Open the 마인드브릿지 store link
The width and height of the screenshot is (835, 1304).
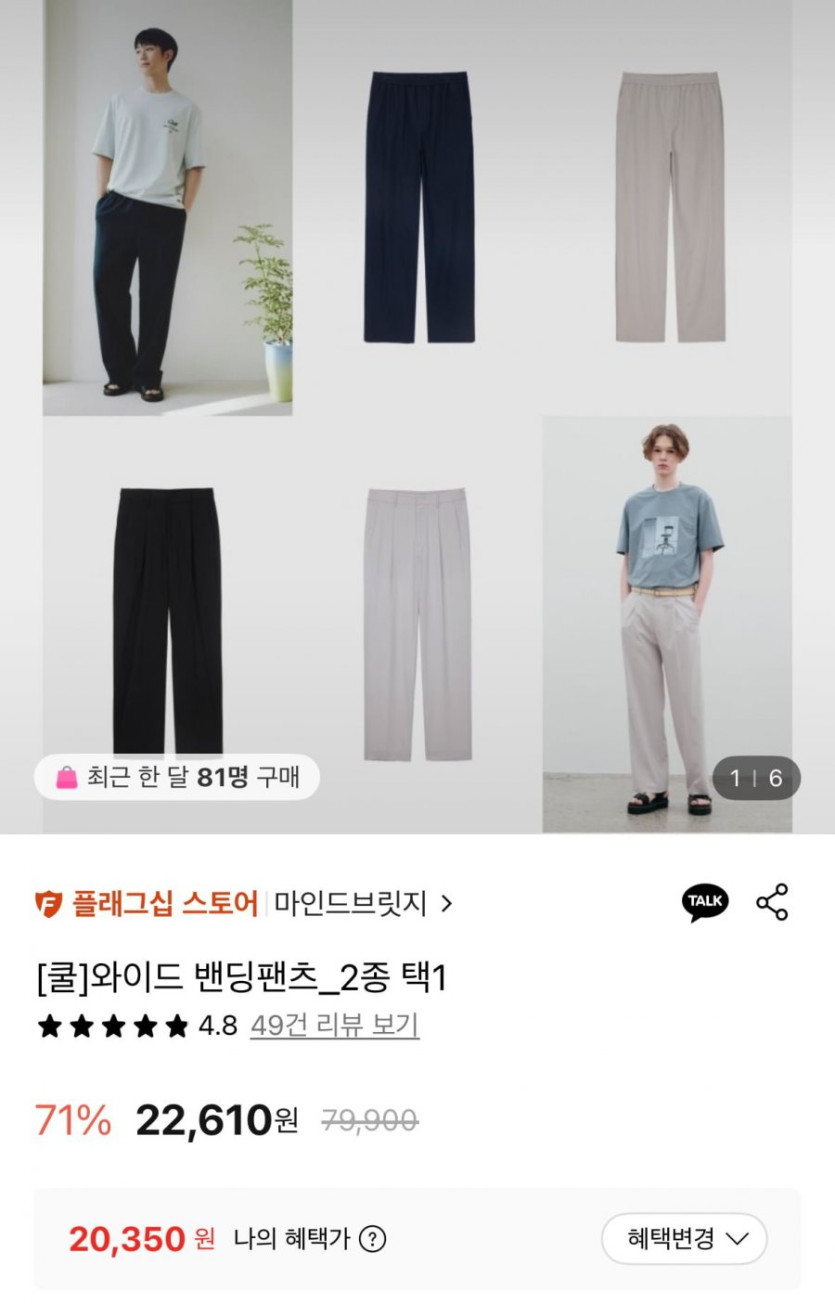pos(362,904)
